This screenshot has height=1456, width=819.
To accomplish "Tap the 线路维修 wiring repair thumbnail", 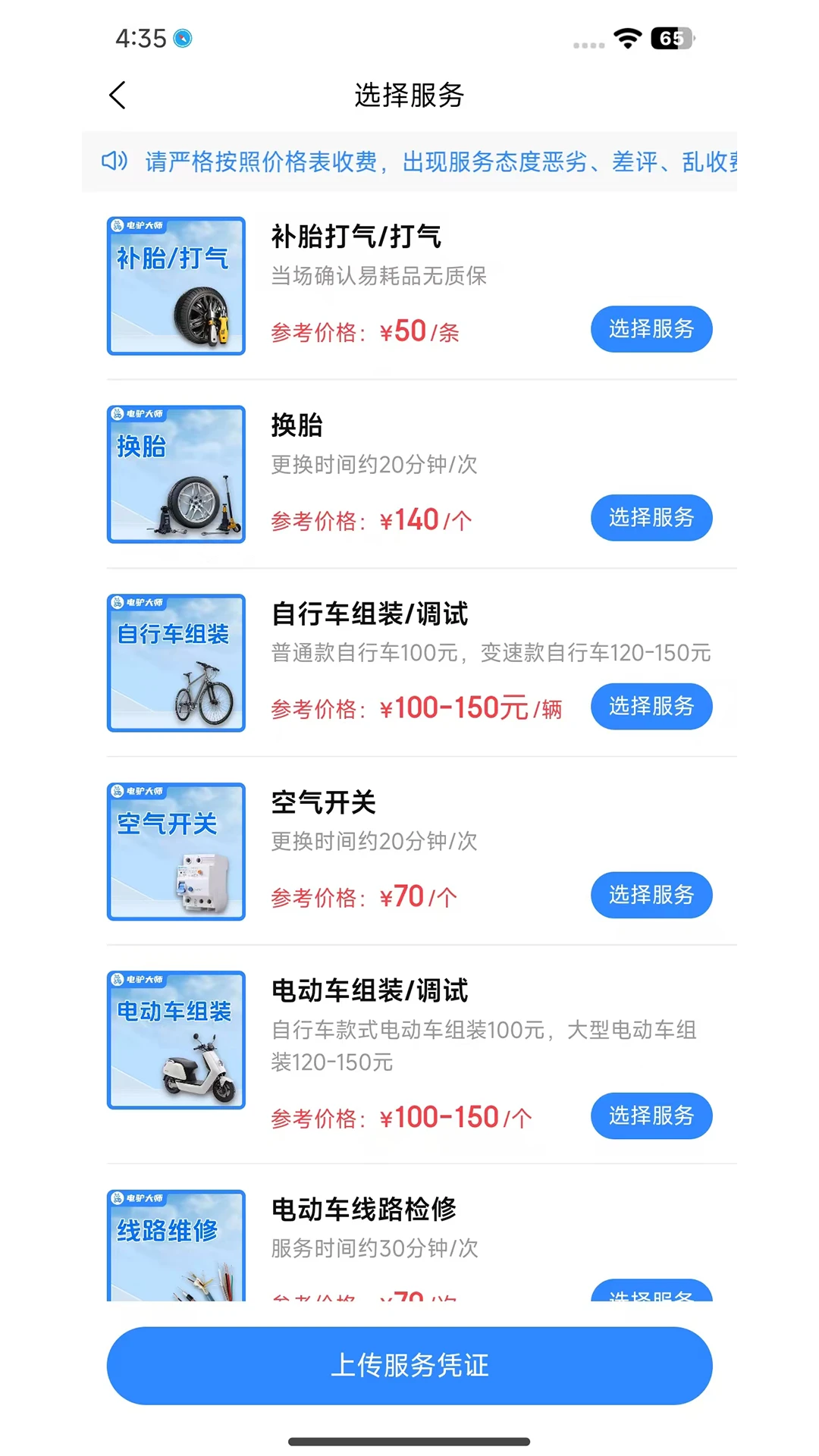I will (x=175, y=1244).
